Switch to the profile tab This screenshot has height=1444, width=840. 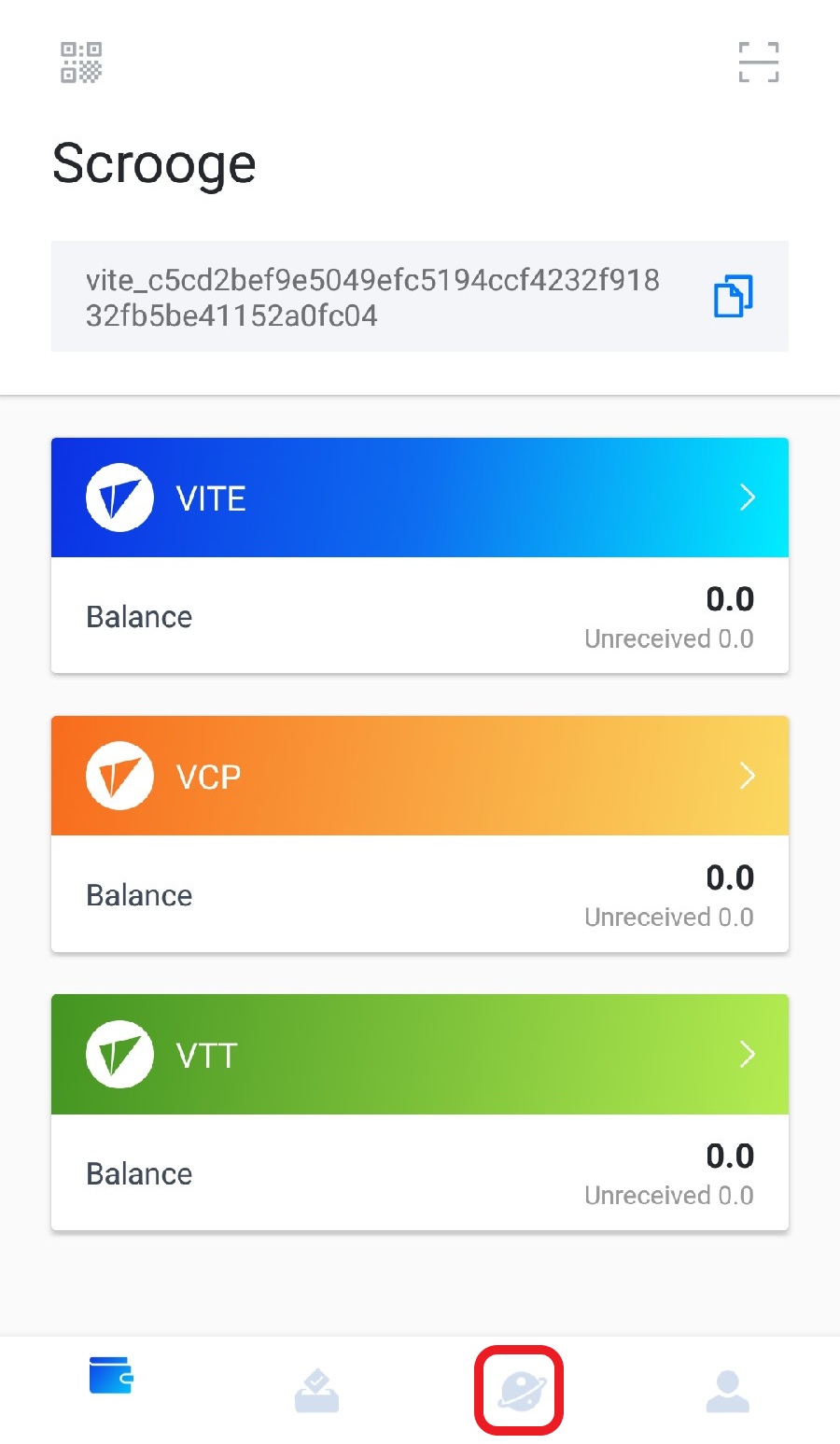727,1391
